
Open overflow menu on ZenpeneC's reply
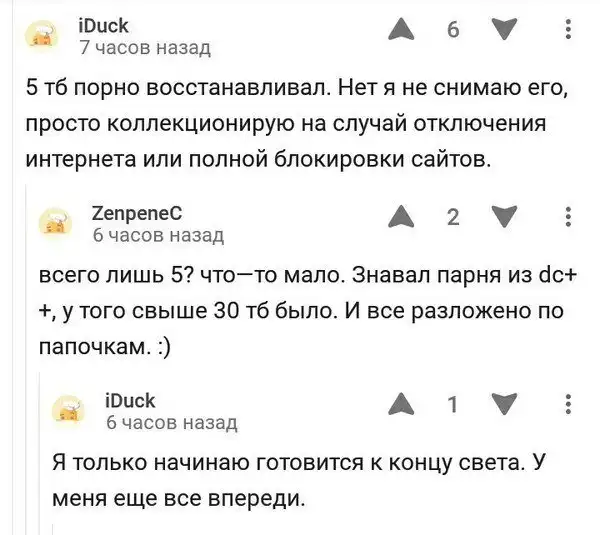[x=568, y=218]
